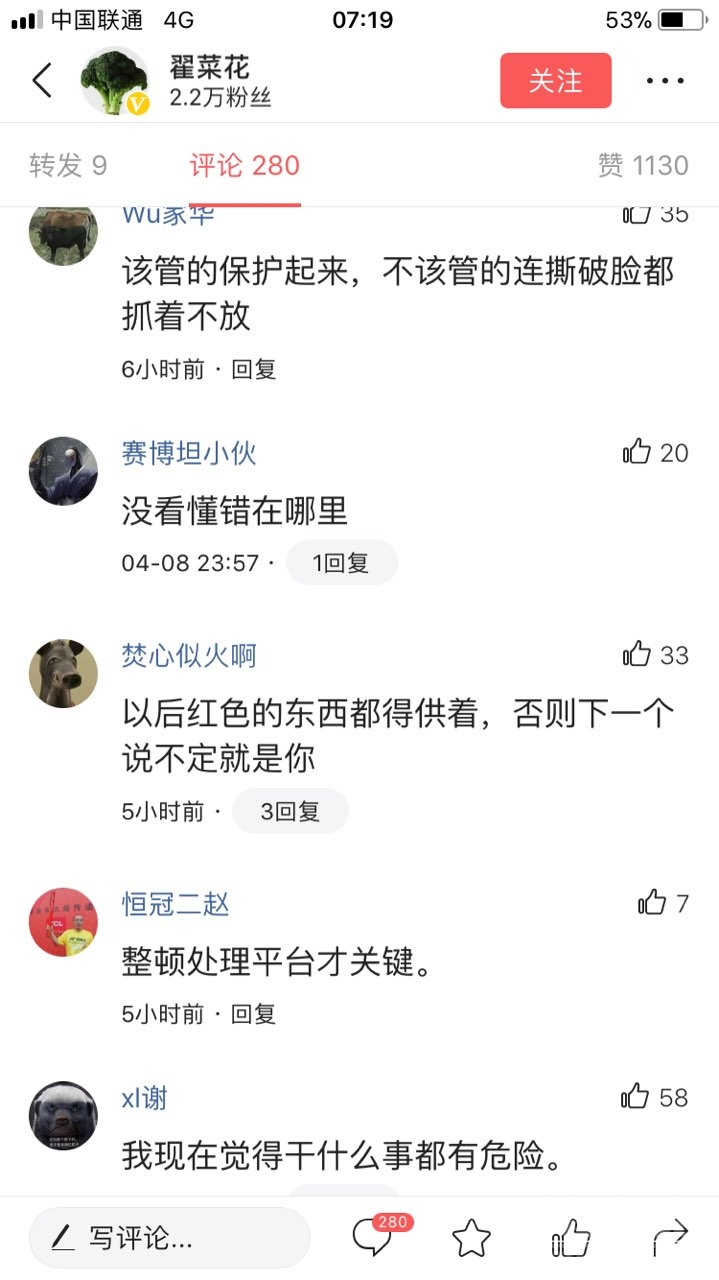The height and width of the screenshot is (1280, 719).
Task: Tap the 写评论 input field
Action: (x=169, y=1238)
